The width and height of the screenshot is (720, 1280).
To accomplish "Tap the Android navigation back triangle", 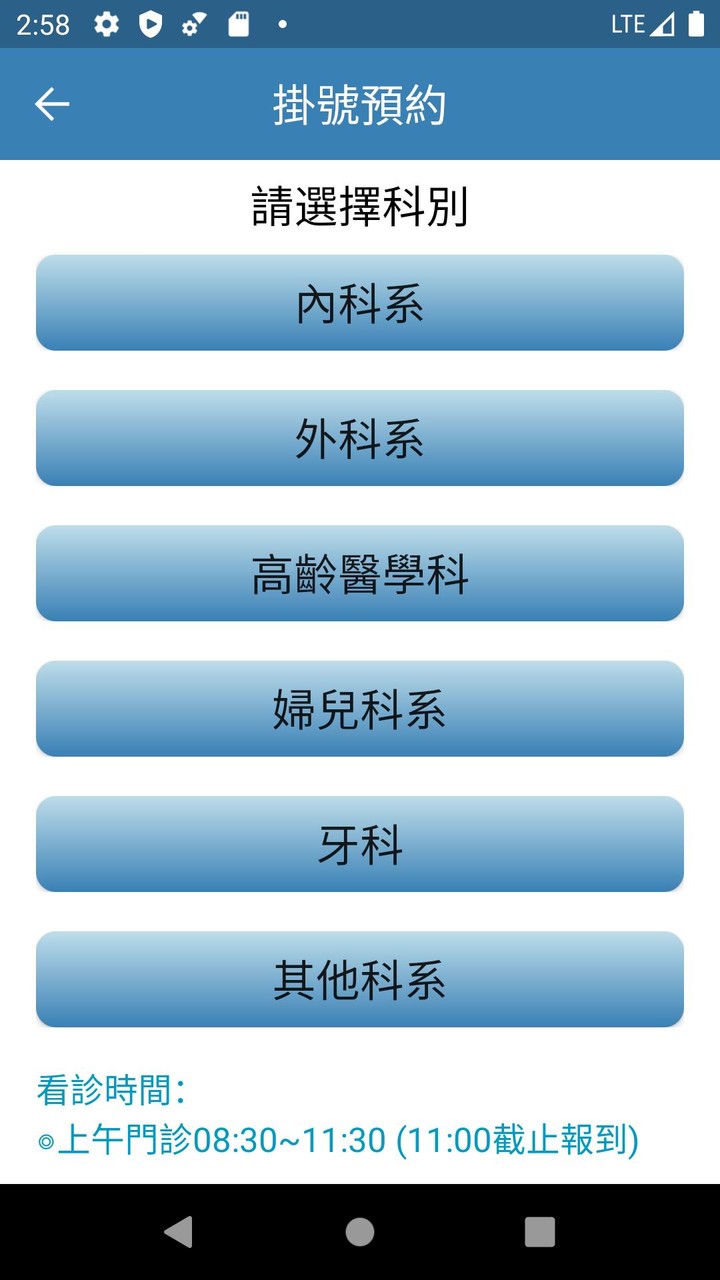I will [180, 1232].
